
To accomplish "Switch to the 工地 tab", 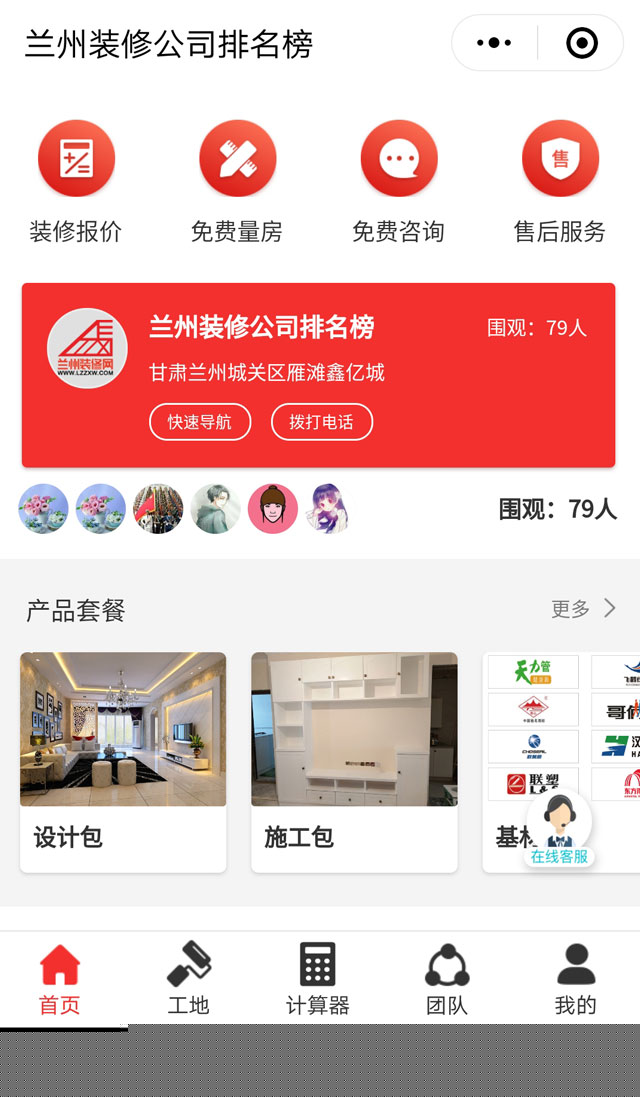I will pos(188,979).
